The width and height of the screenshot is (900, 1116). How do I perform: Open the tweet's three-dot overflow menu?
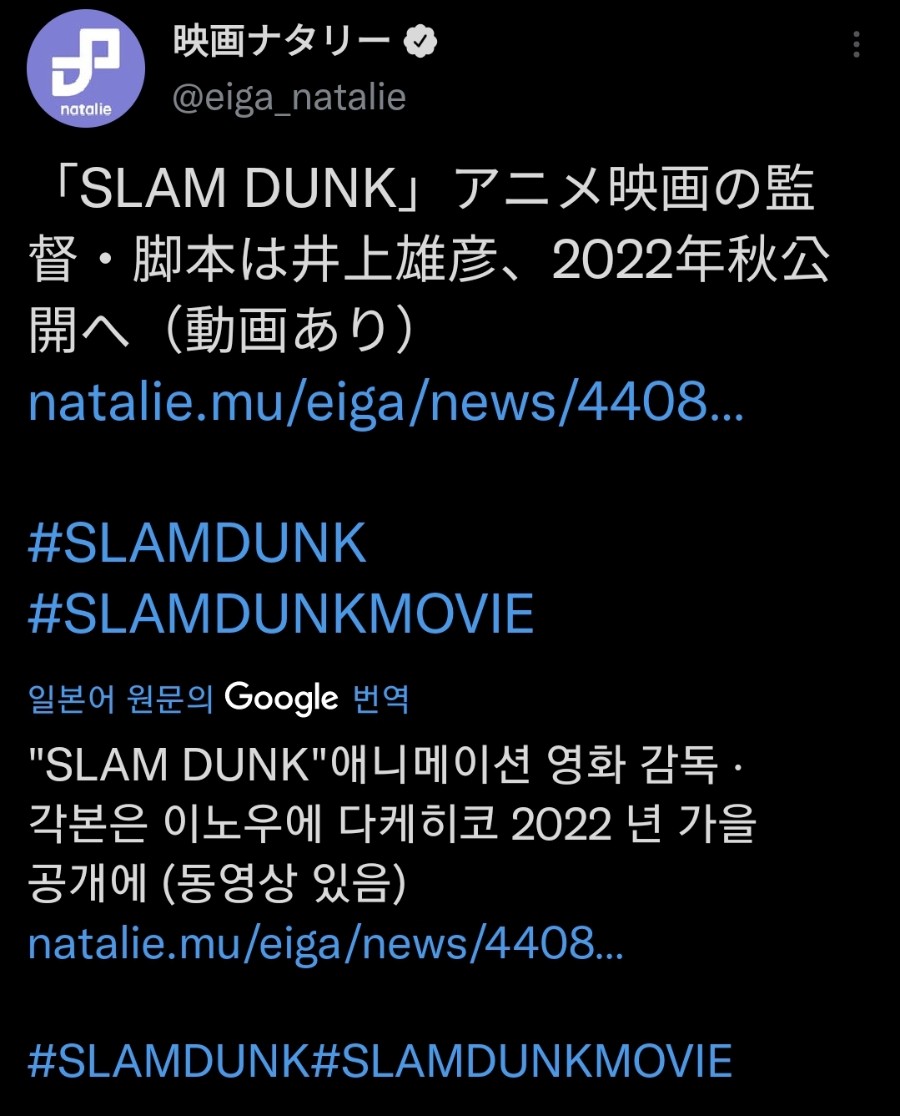(x=856, y=45)
